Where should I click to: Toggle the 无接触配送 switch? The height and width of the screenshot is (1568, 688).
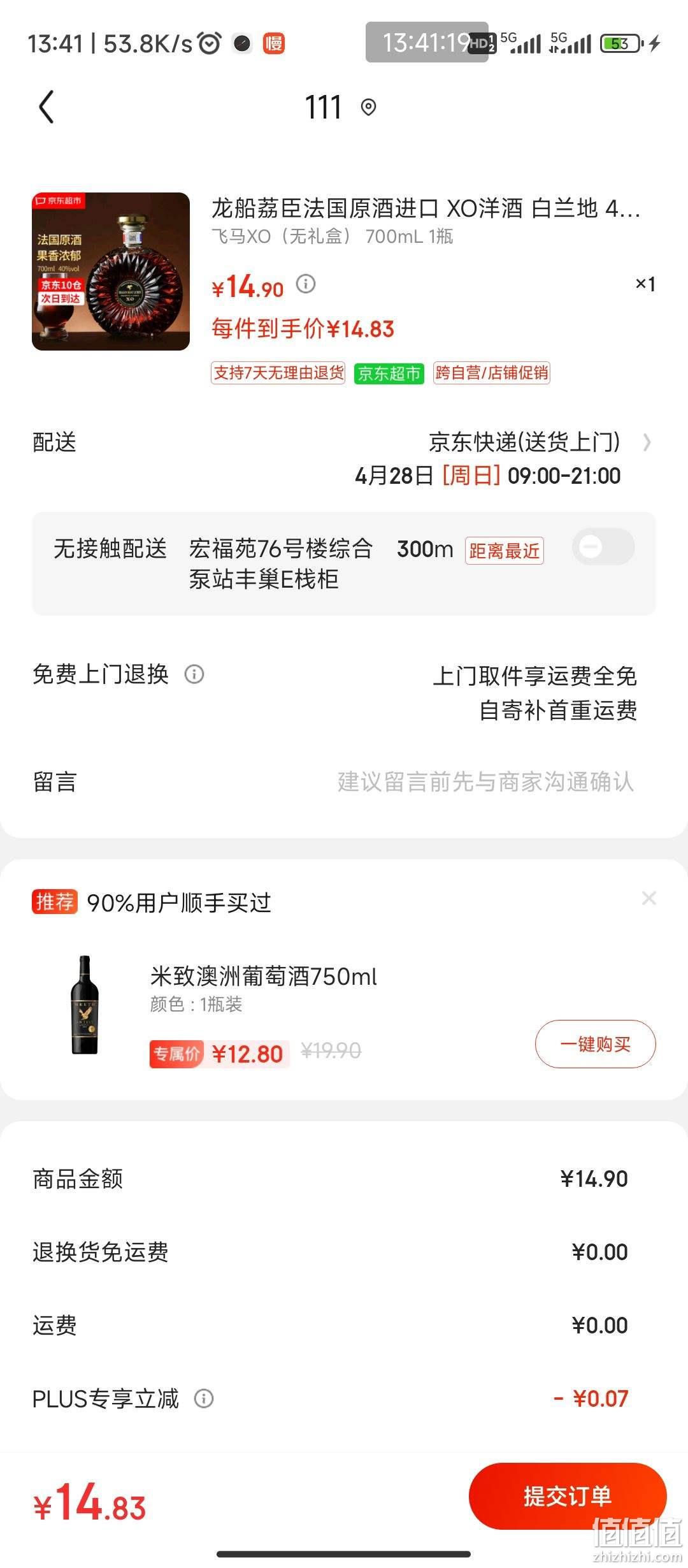(603, 547)
